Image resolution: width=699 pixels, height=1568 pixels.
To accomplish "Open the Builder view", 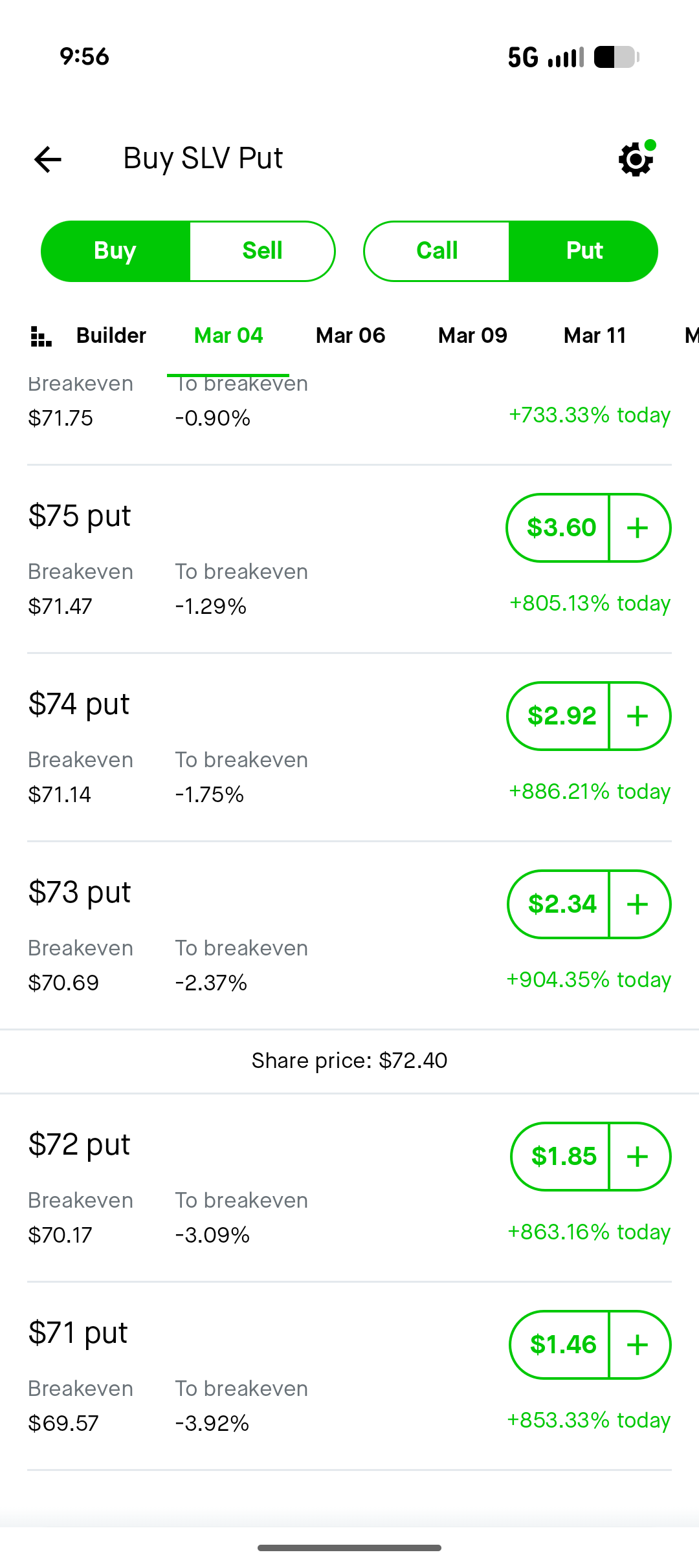I will [89, 336].
